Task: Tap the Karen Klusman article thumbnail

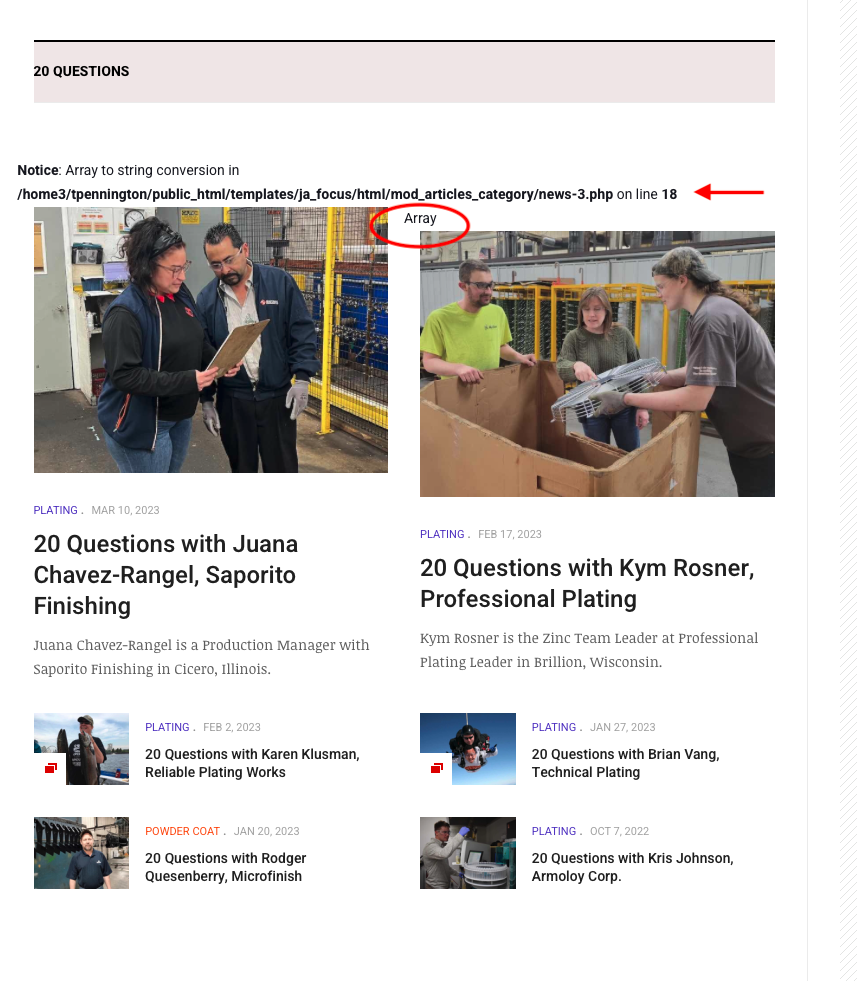Action: click(81, 748)
